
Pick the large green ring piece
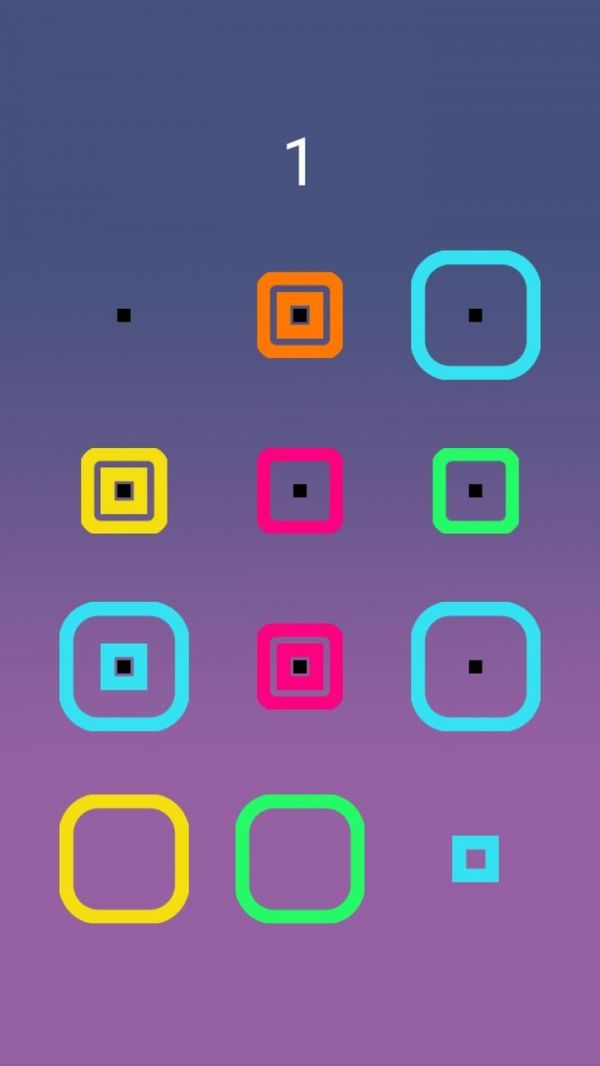pos(300,859)
